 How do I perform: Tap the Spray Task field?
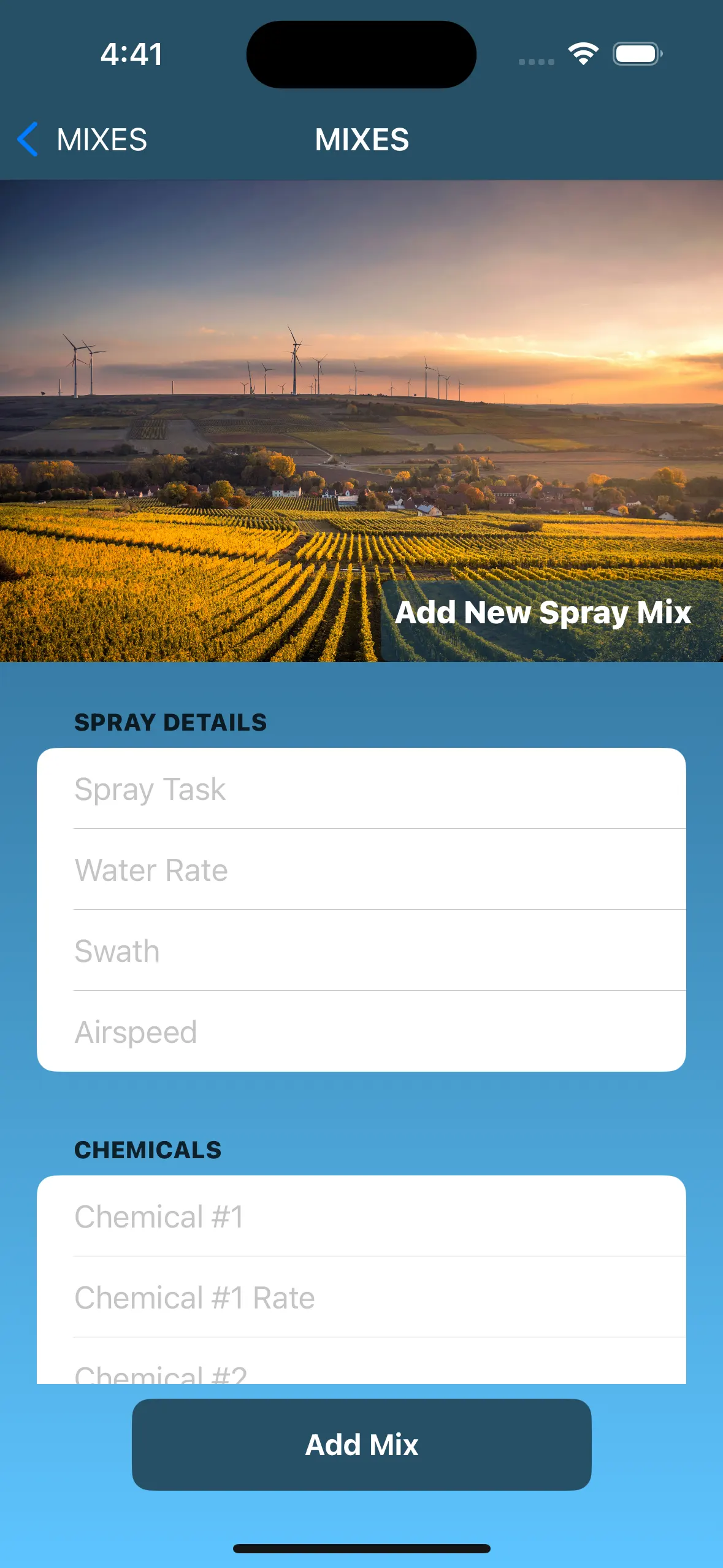361,789
